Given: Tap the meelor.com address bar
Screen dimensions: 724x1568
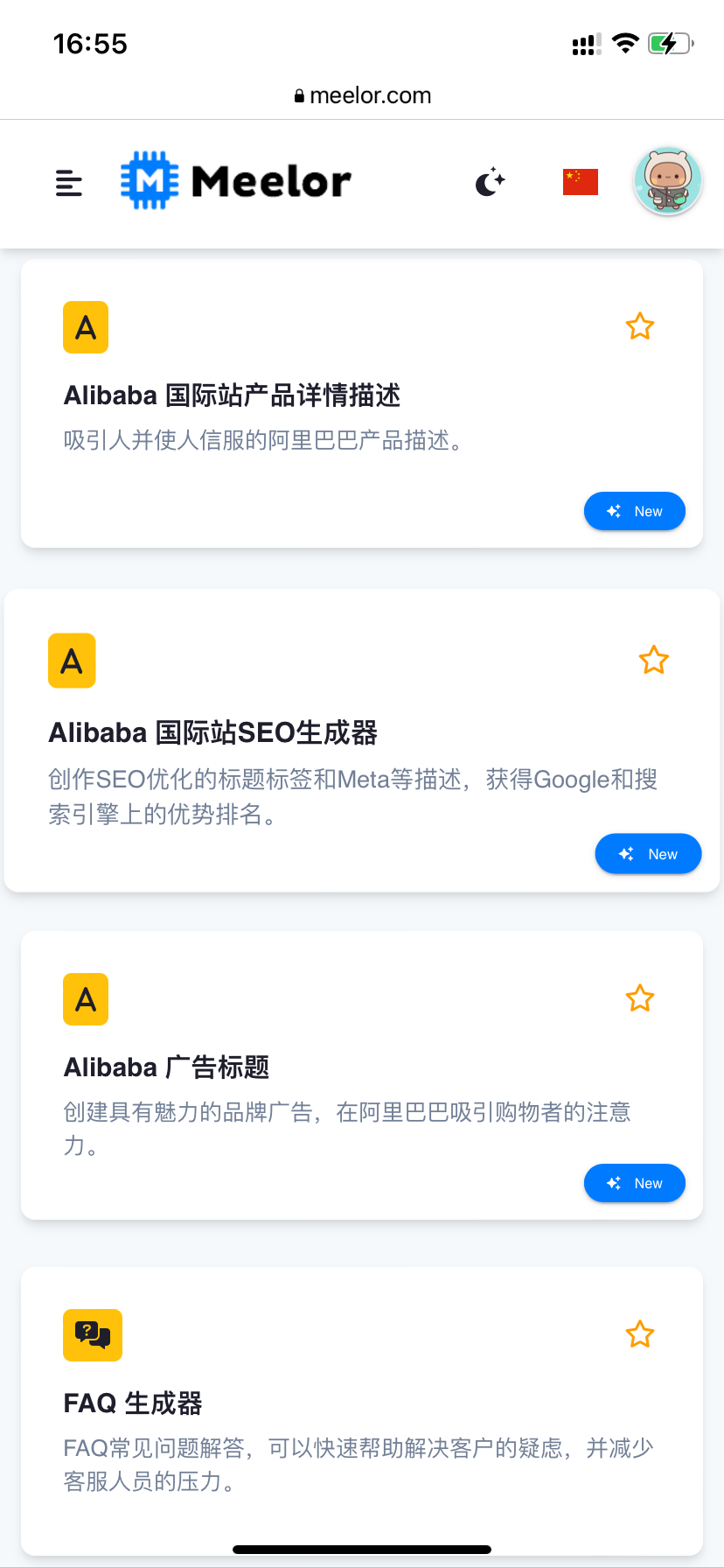Looking at the screenshot, I should tap(362, 95).
